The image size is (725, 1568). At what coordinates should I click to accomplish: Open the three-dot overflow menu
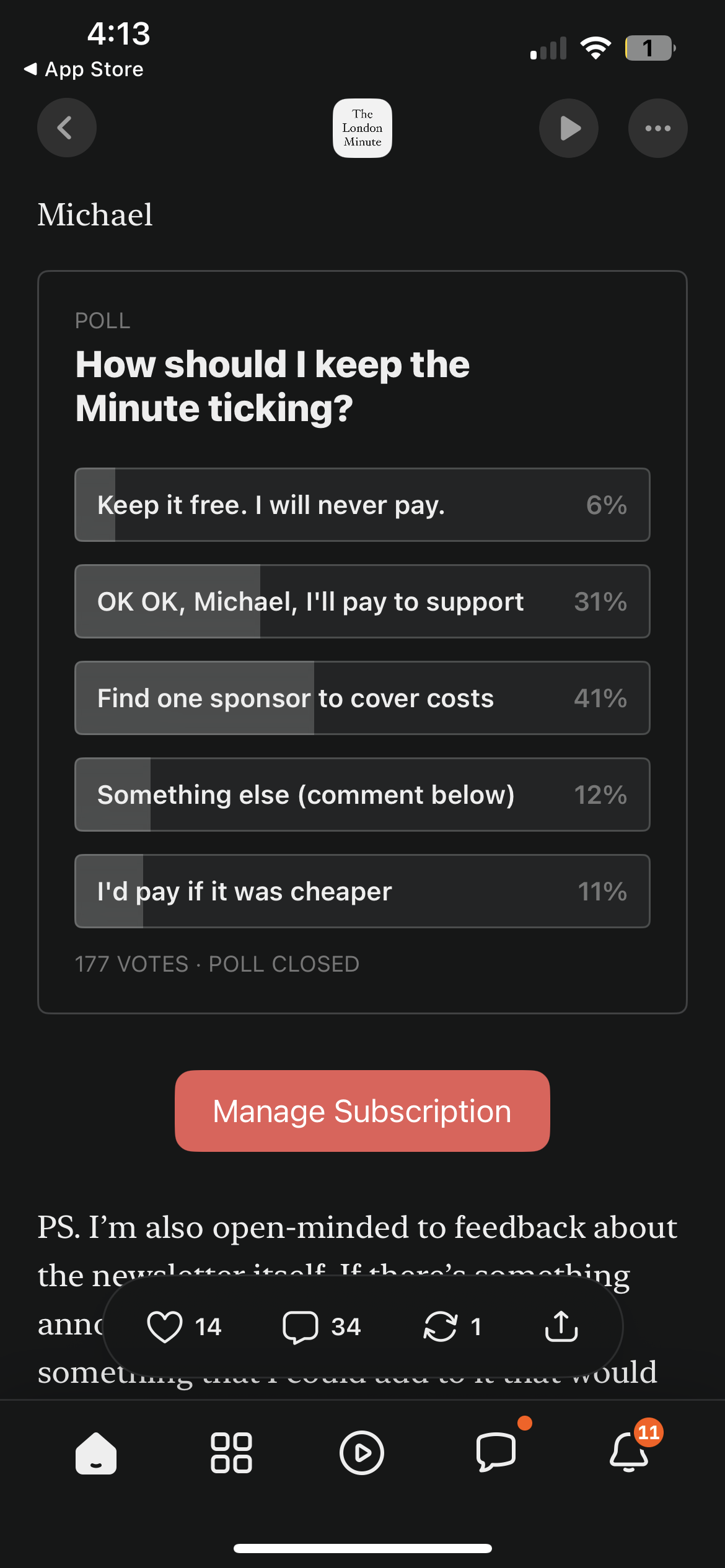pos(657,128)
